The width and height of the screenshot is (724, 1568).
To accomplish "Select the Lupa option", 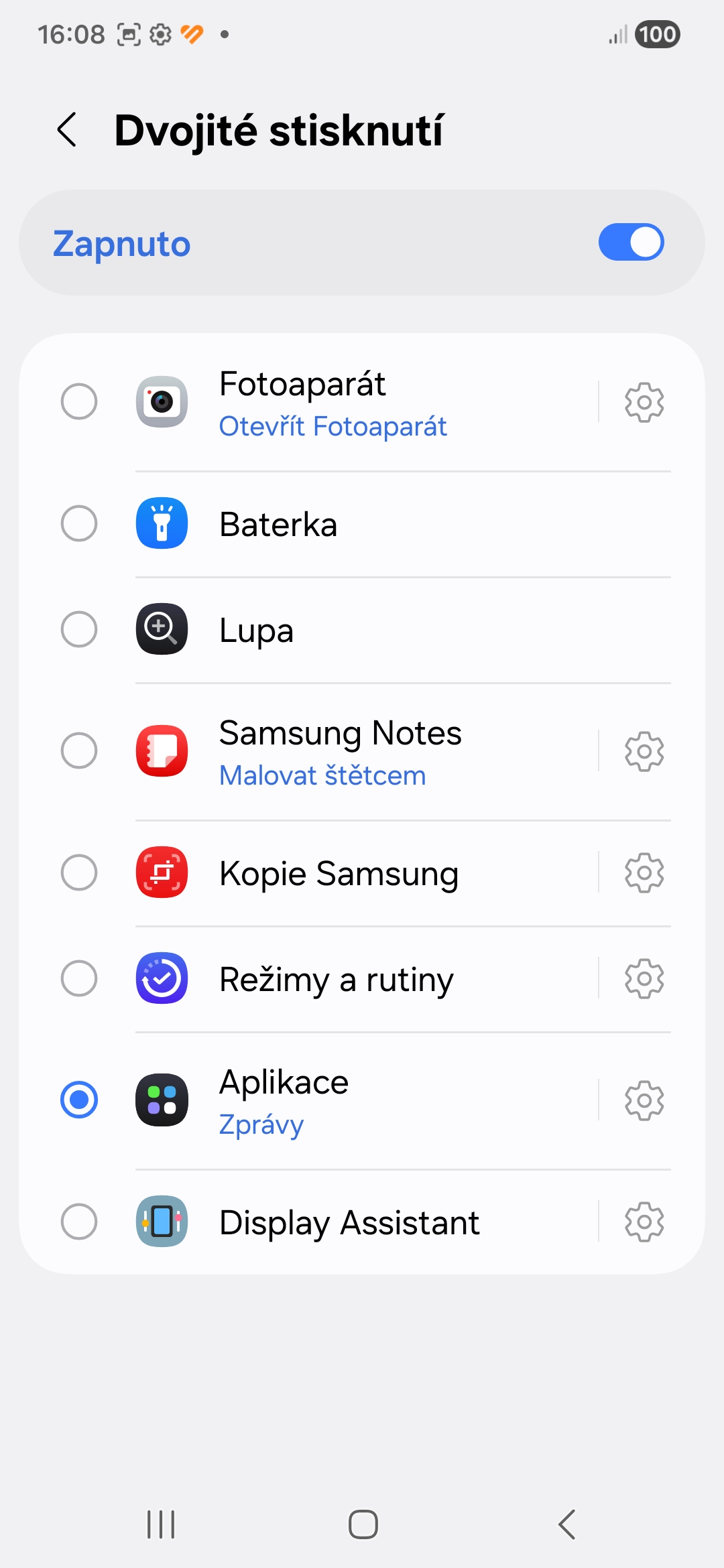I will click(x=79, y=629).
